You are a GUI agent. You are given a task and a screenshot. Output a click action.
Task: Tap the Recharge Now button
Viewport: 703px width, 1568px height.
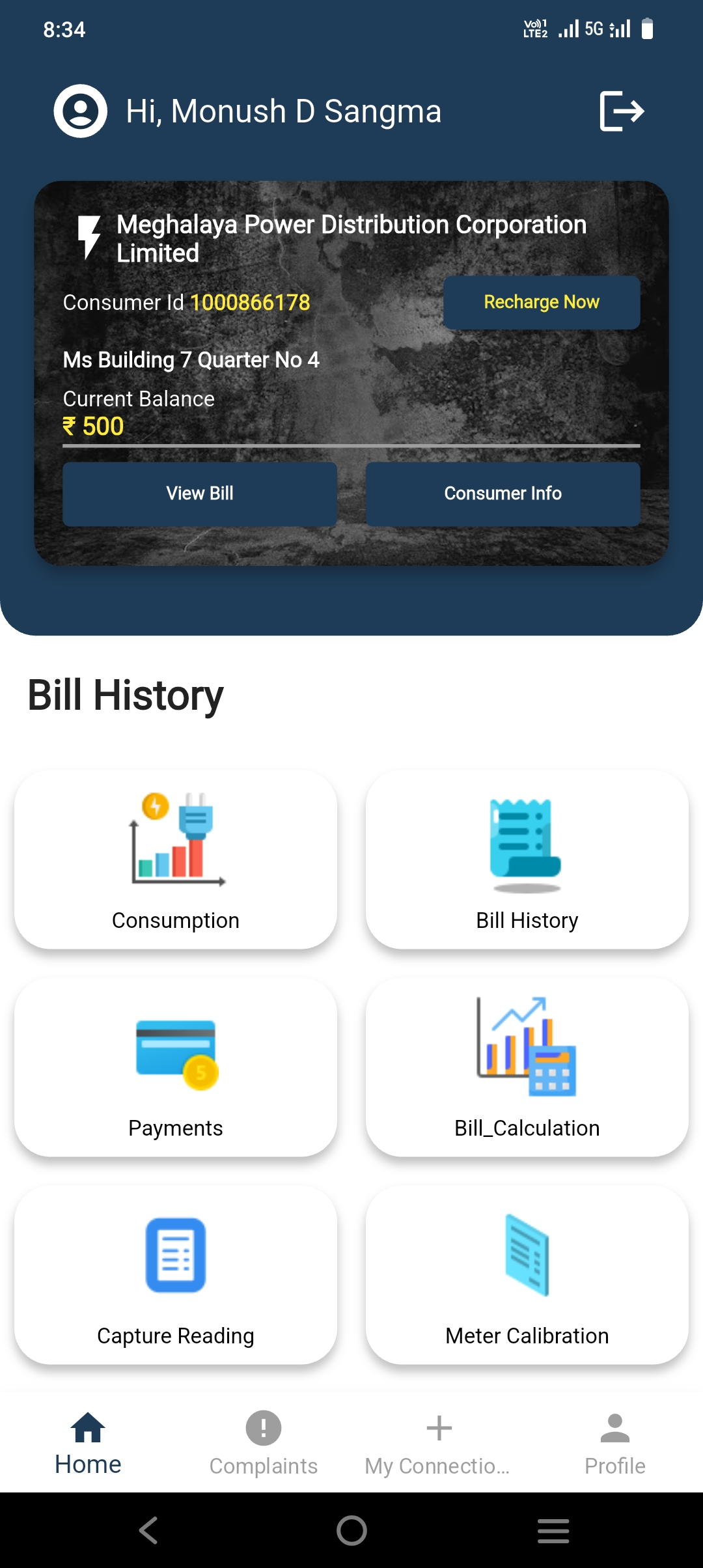542,302
